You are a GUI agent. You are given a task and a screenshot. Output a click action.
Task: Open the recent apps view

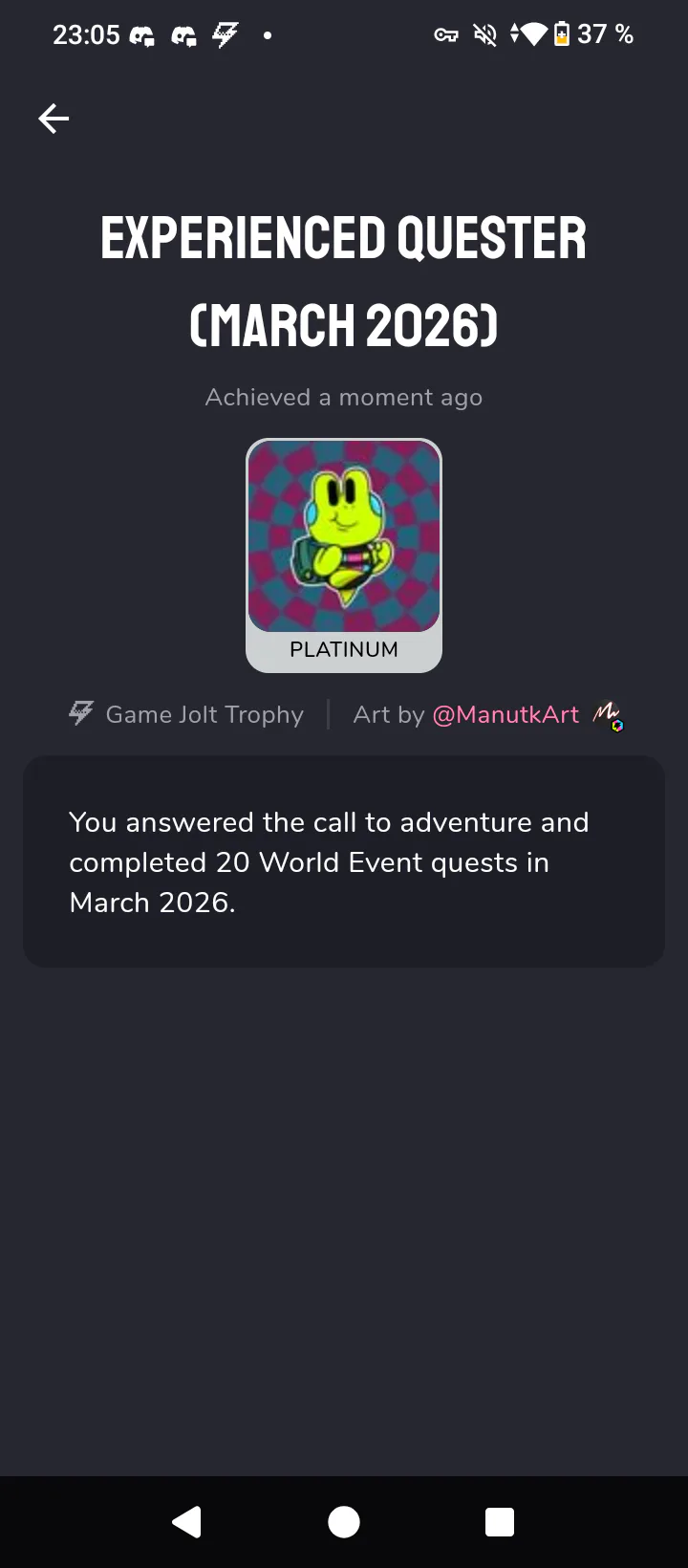pyautogui.click(x=500, y=1521)
